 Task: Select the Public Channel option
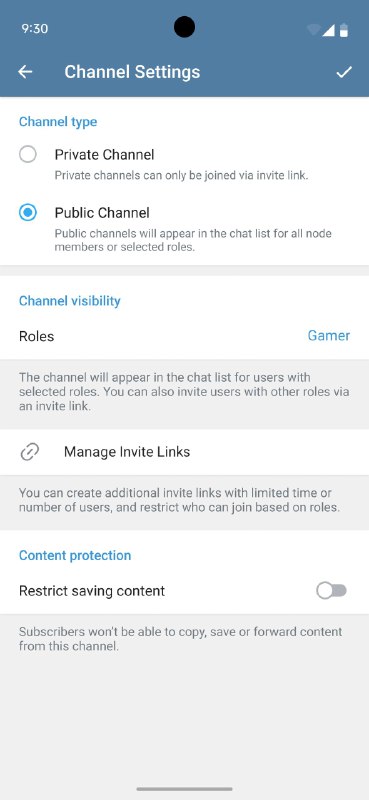click(184, 228)
